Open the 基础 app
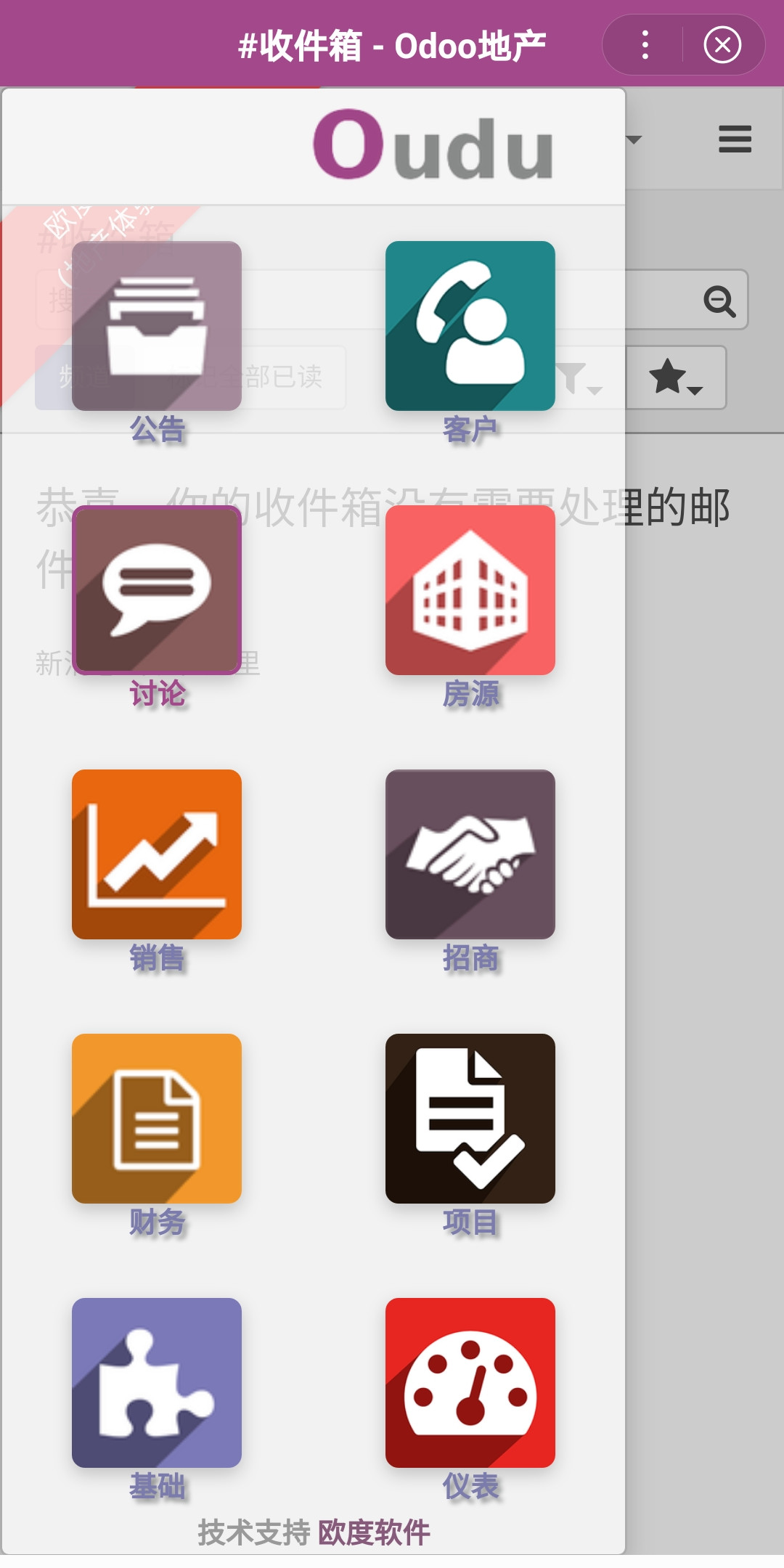This screenshot has height=1568, width=784. [157, 1383]
